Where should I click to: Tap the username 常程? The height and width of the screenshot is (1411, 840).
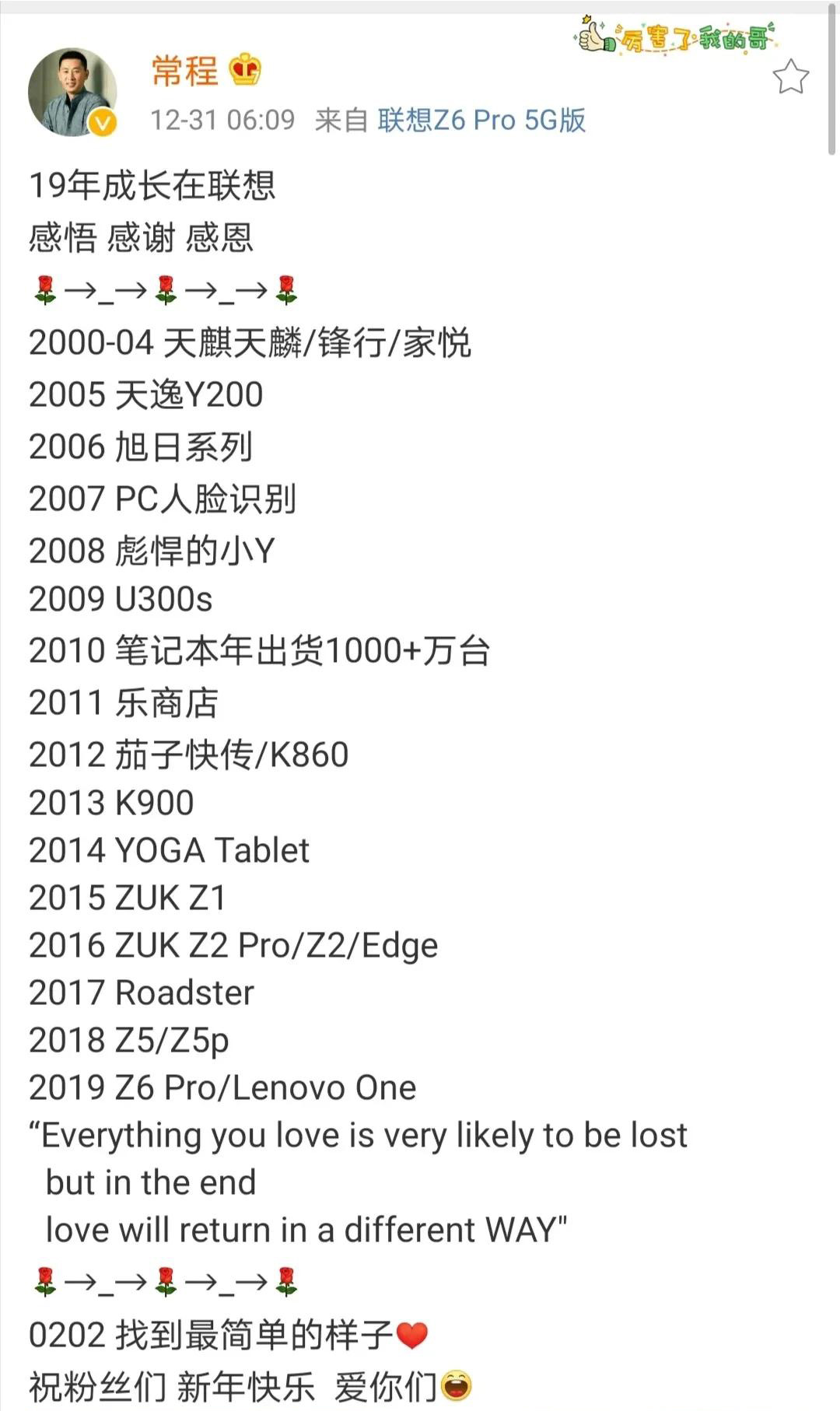coord(184,71)
